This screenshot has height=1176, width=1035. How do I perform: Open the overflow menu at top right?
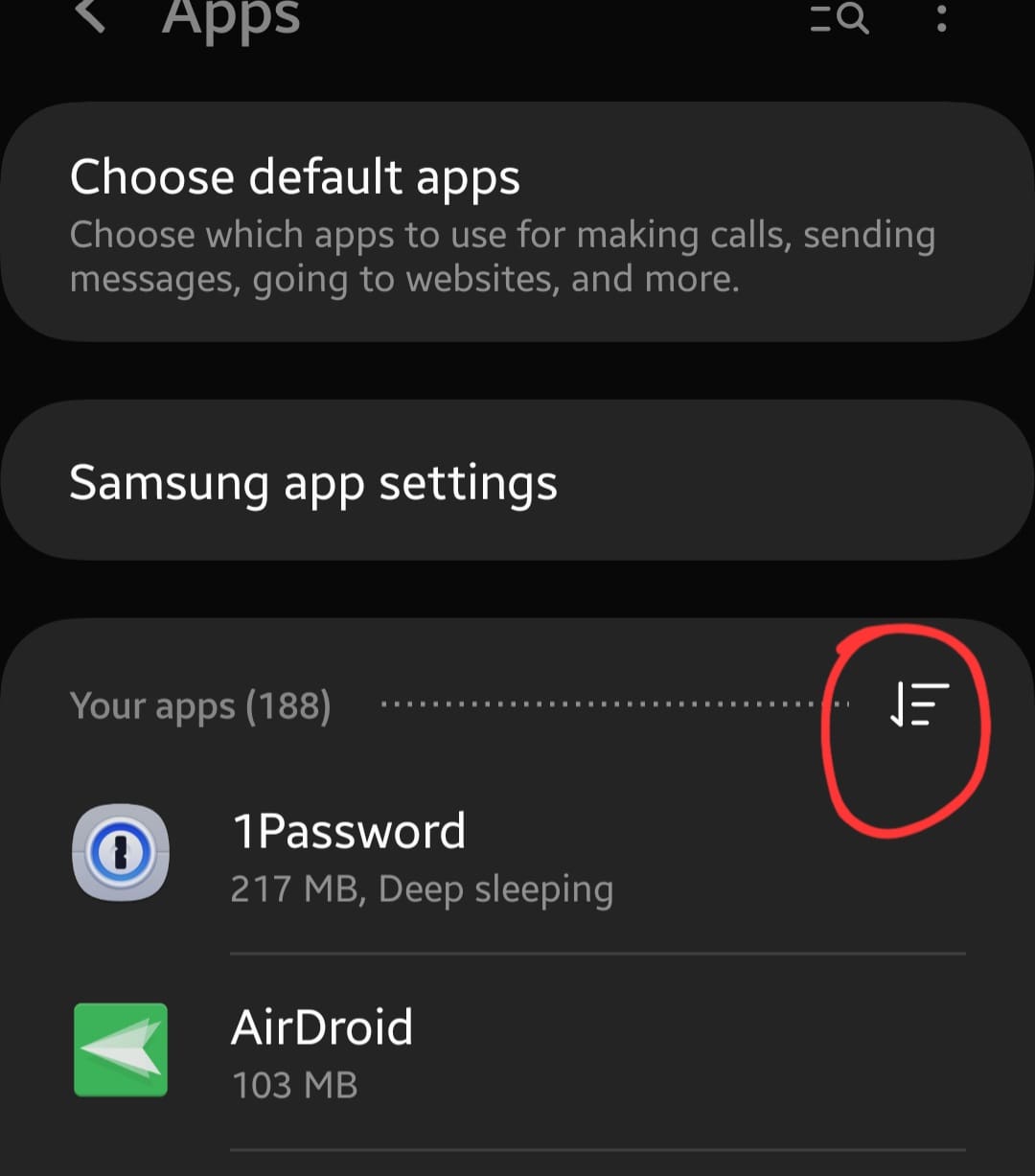point(940,19)
